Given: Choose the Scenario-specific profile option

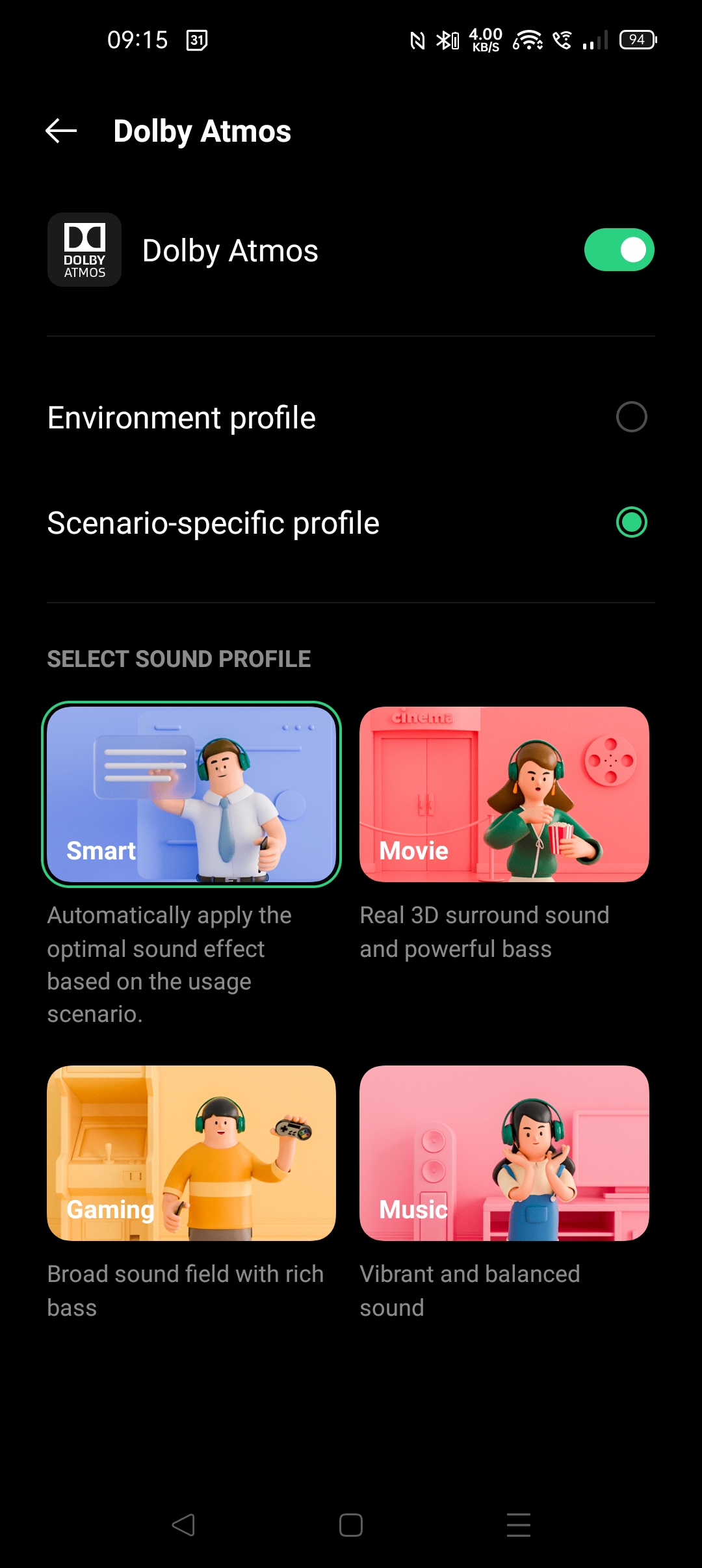Looking at the screenshot, I should pos(351,523).
